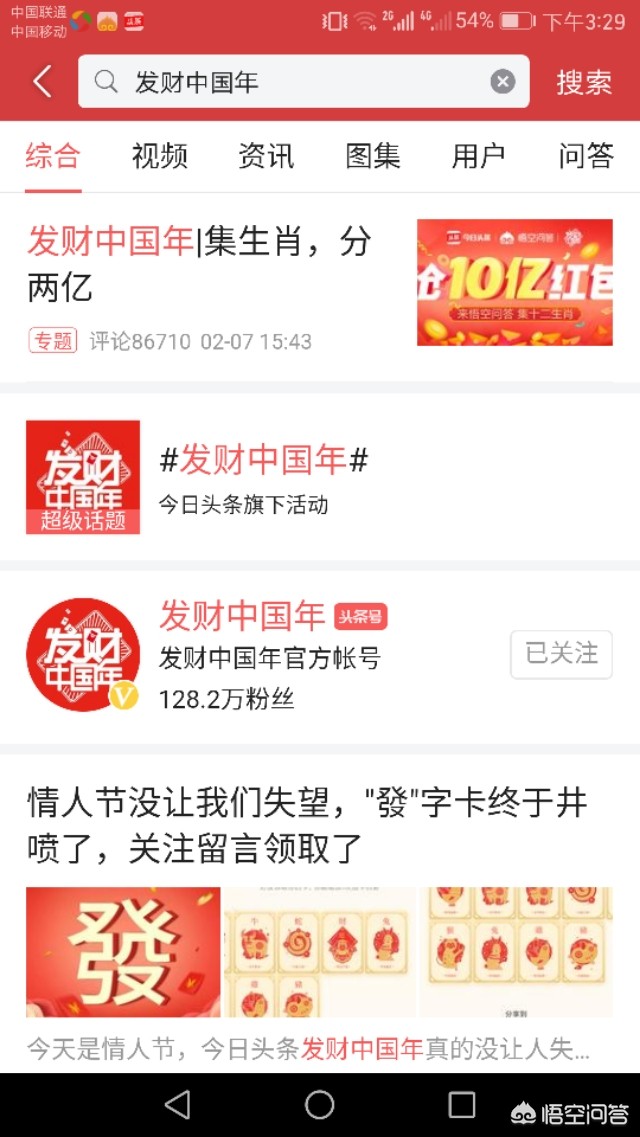Open the 集生肖，分两亿 special topic
The height and width of the screenshot is (1137, 640).
(320, 287)
